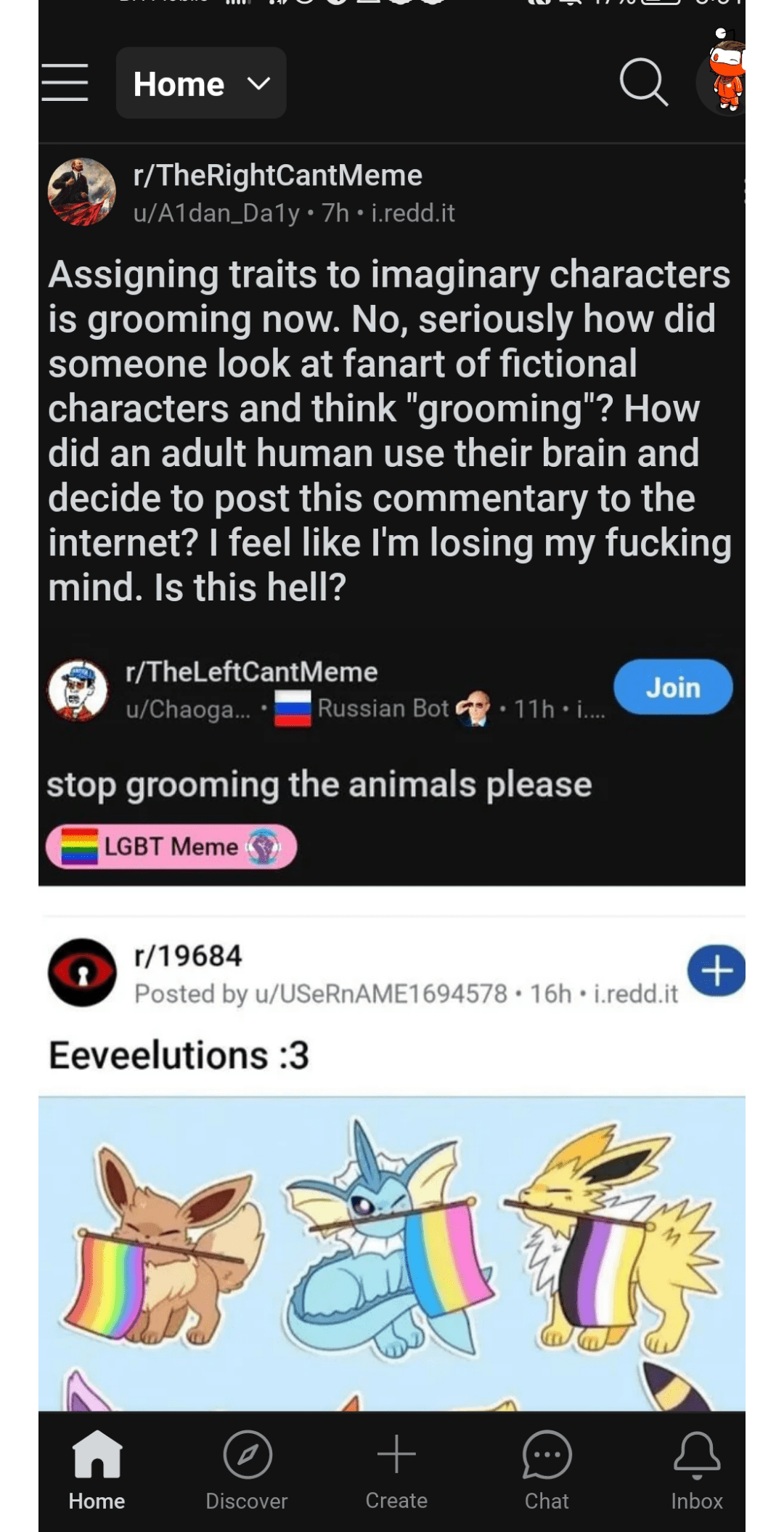
Task: Expand the Home feed dropdown
Action: click(x=201, y=83)
